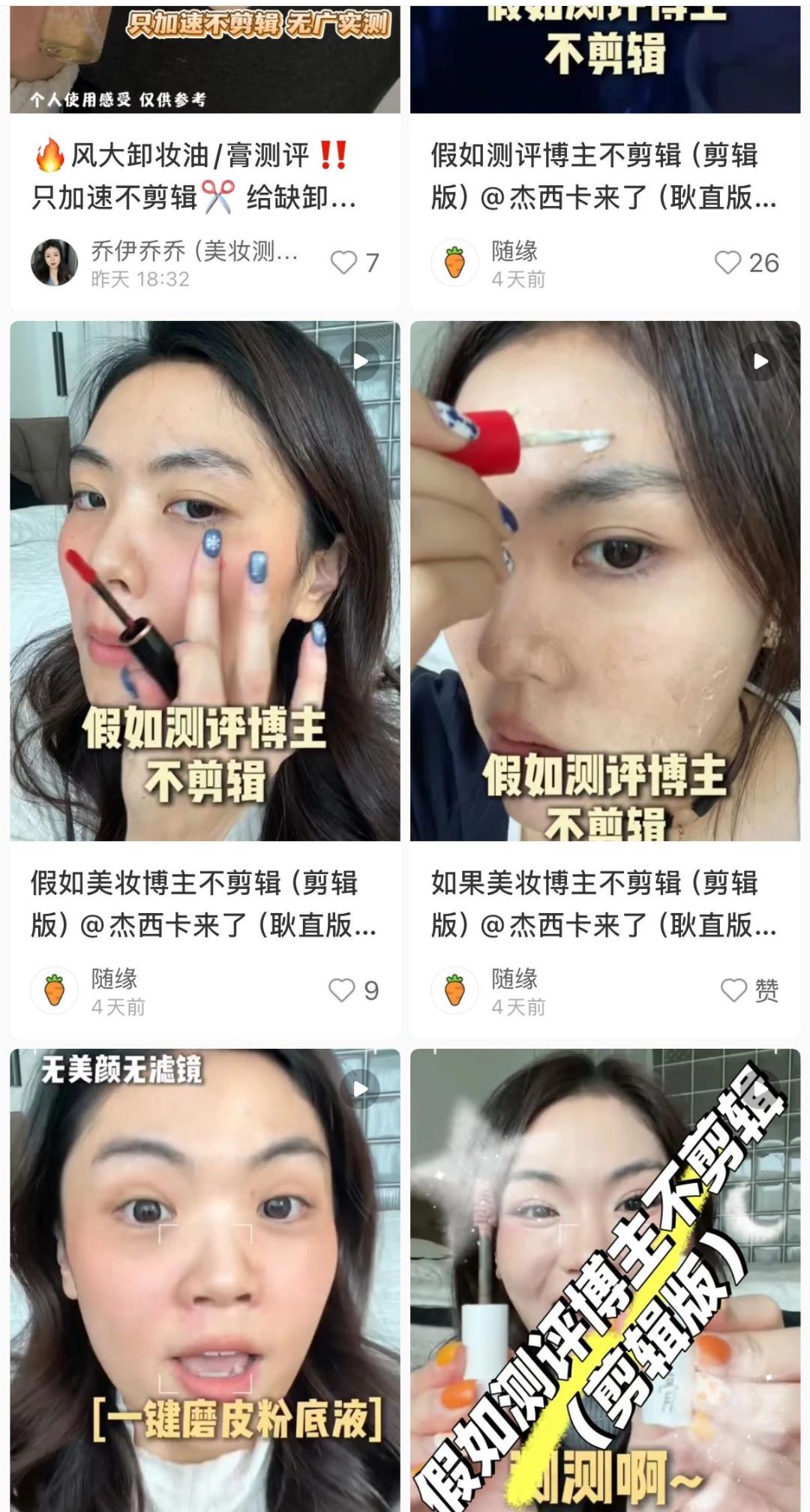The image size is (810, 1512).
Task: Tap the 赞 heart on 如果美妆博主不剪辑 post
Action: tap(734, 990)
